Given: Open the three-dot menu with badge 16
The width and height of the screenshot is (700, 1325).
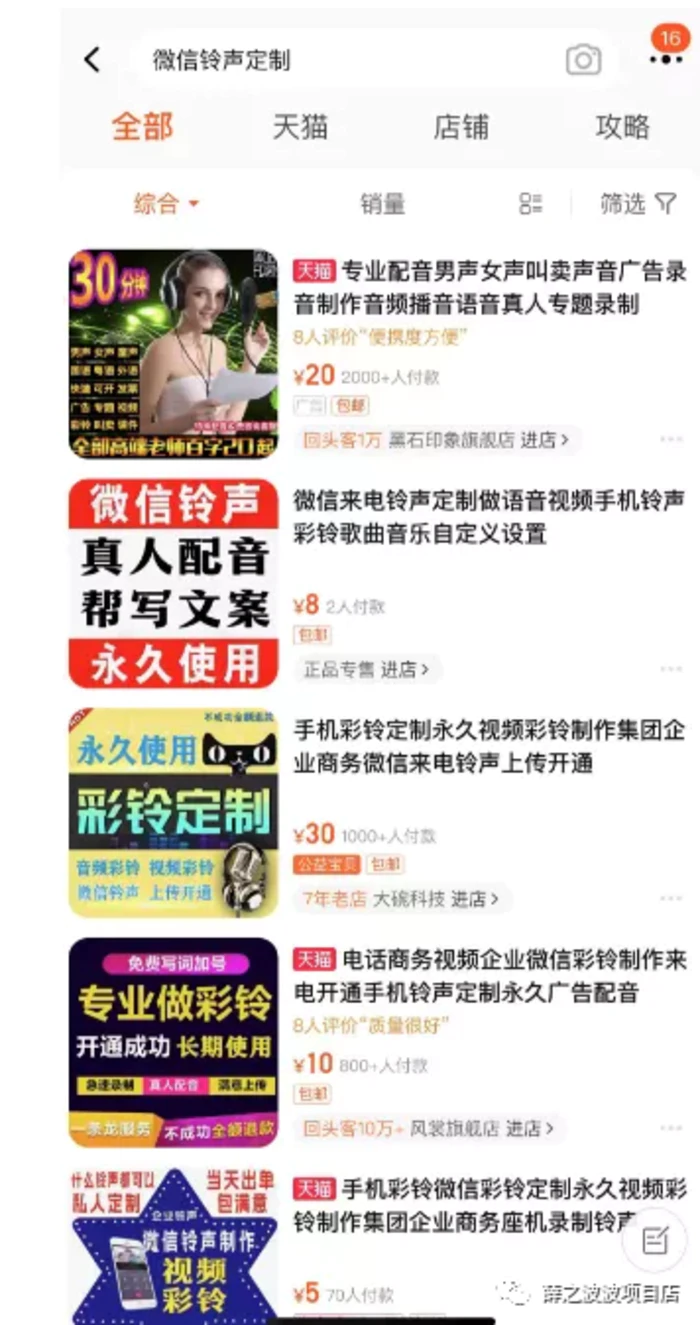Looking at the screenshot, I should pos(665,58).
